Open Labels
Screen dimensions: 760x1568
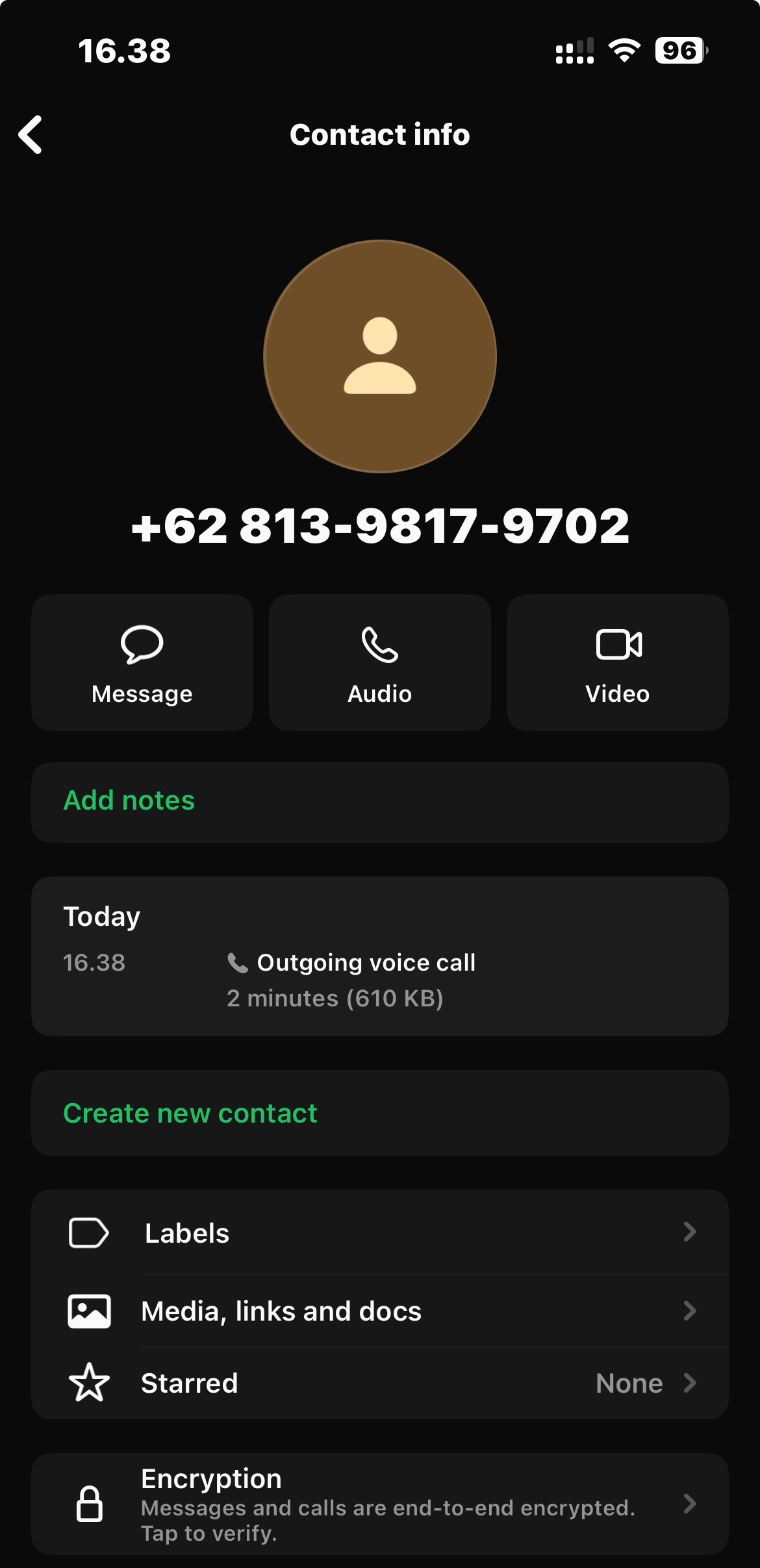click(379, 1233)
